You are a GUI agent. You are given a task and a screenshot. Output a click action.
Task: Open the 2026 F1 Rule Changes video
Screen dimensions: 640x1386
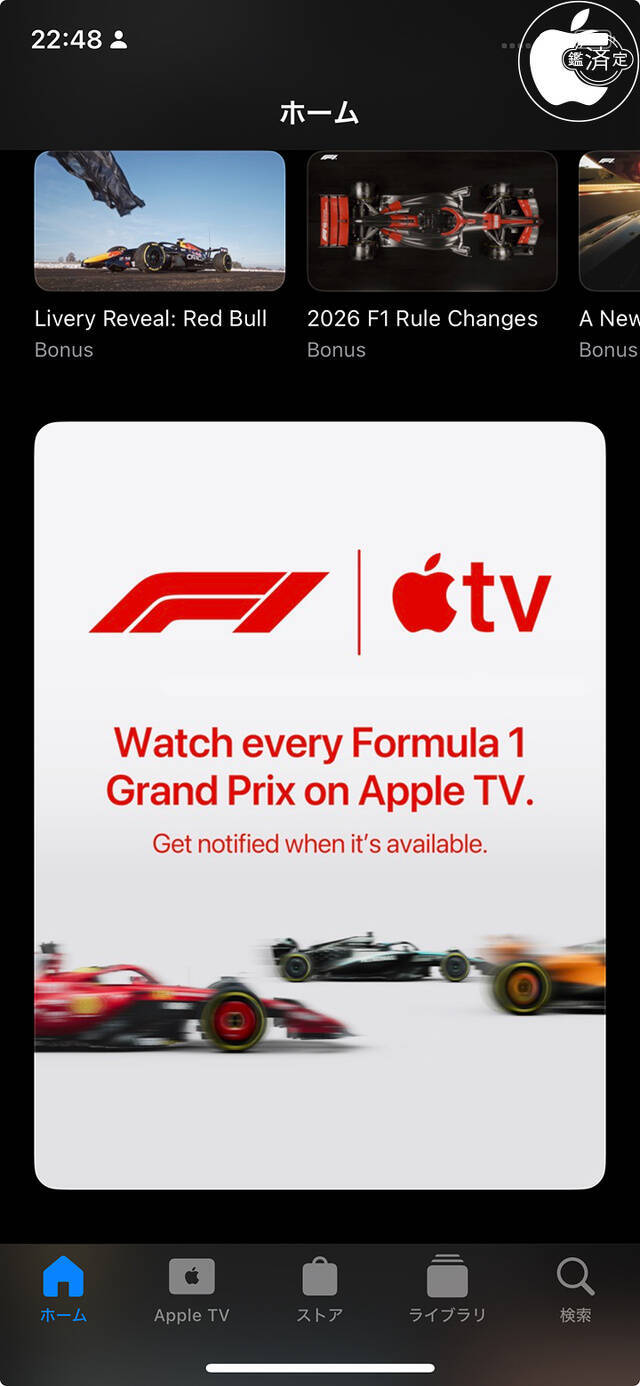432,222
